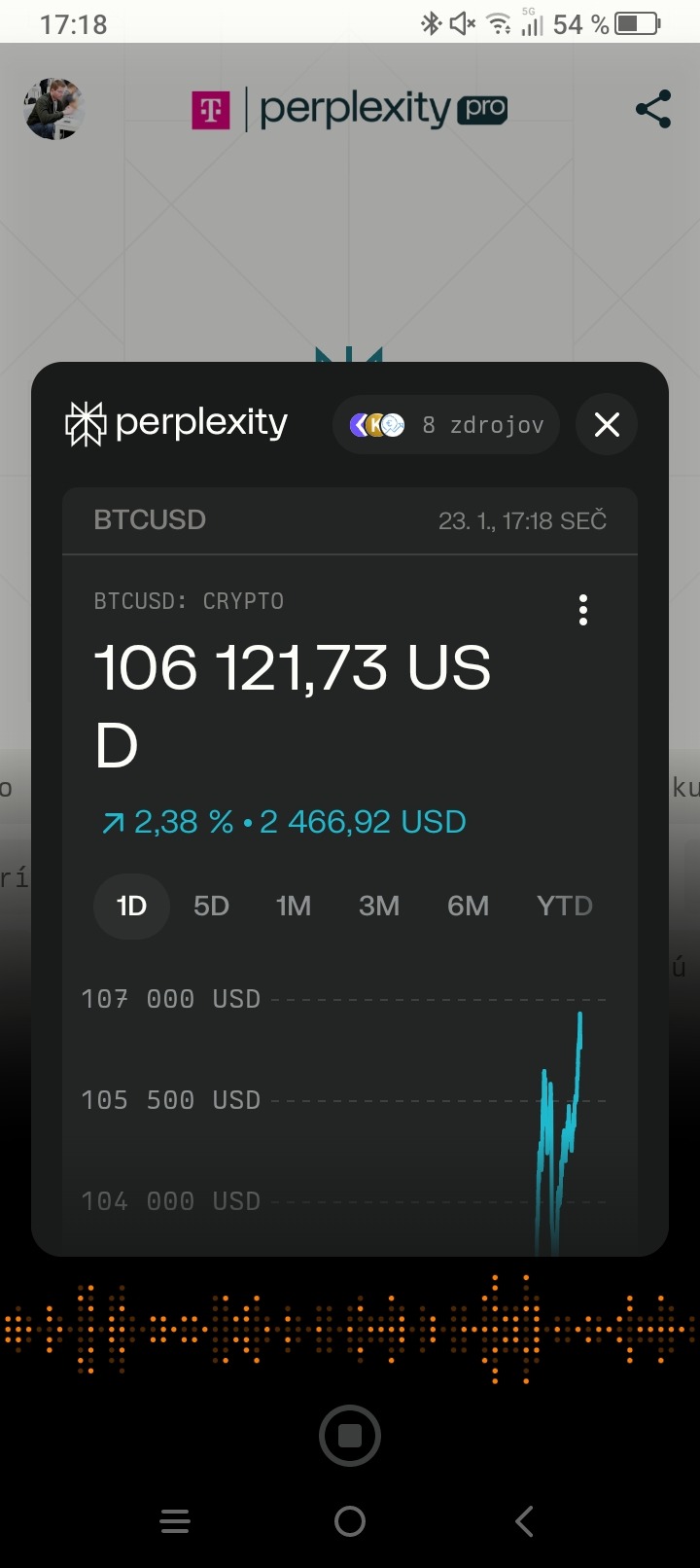This screenshot has height=1568, width=700.
Task: Switch to the 1M chart range
Action: [x=294, y=907]
